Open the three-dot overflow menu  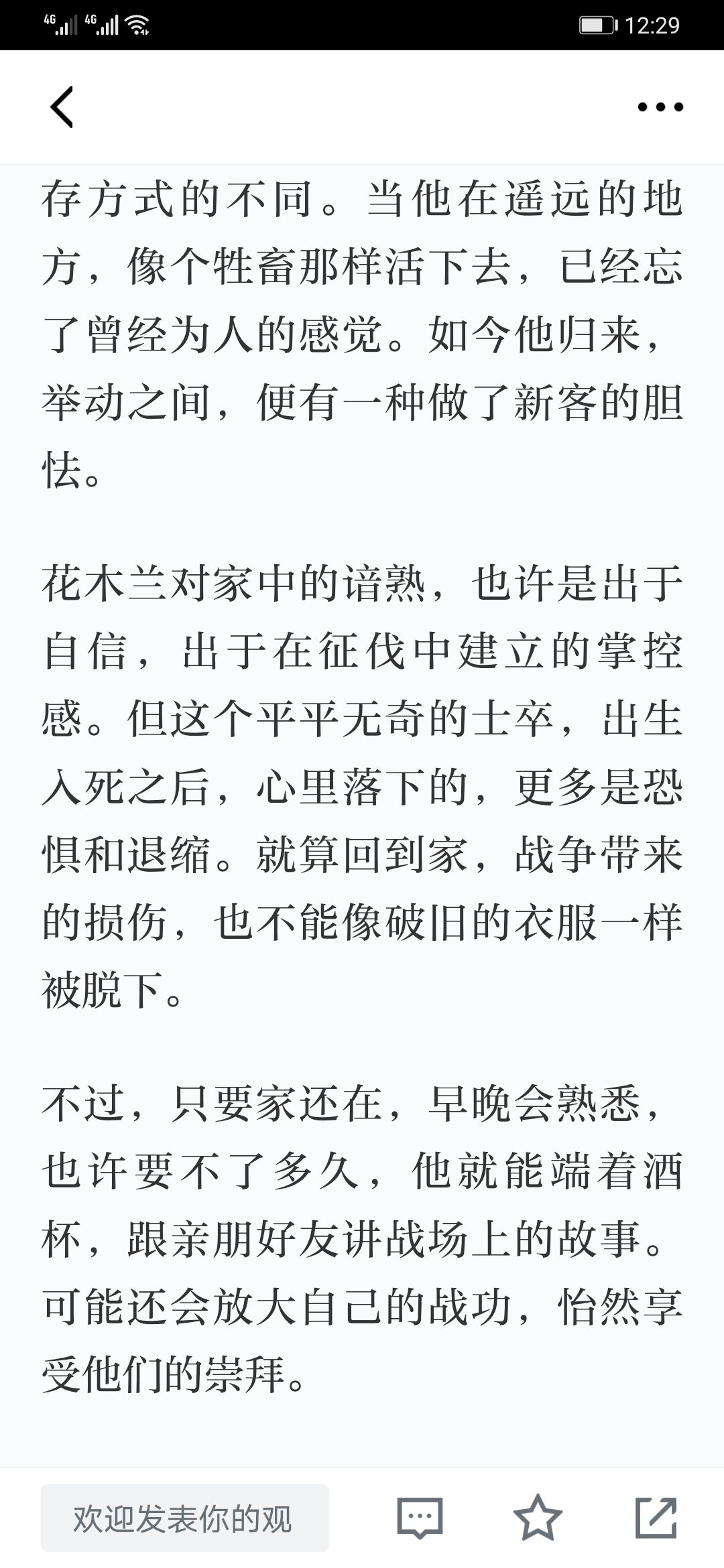660,107
